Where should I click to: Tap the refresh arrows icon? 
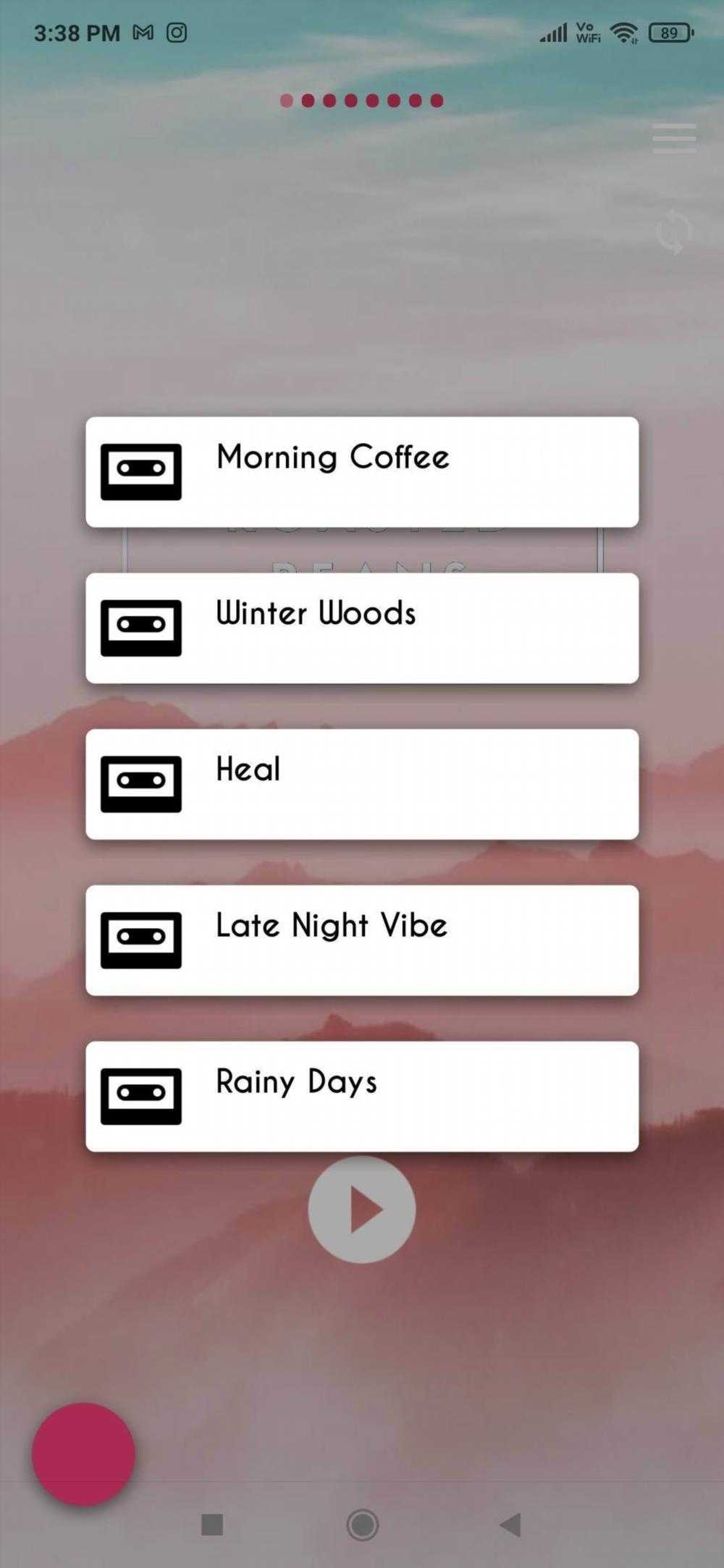pos(674,232)
